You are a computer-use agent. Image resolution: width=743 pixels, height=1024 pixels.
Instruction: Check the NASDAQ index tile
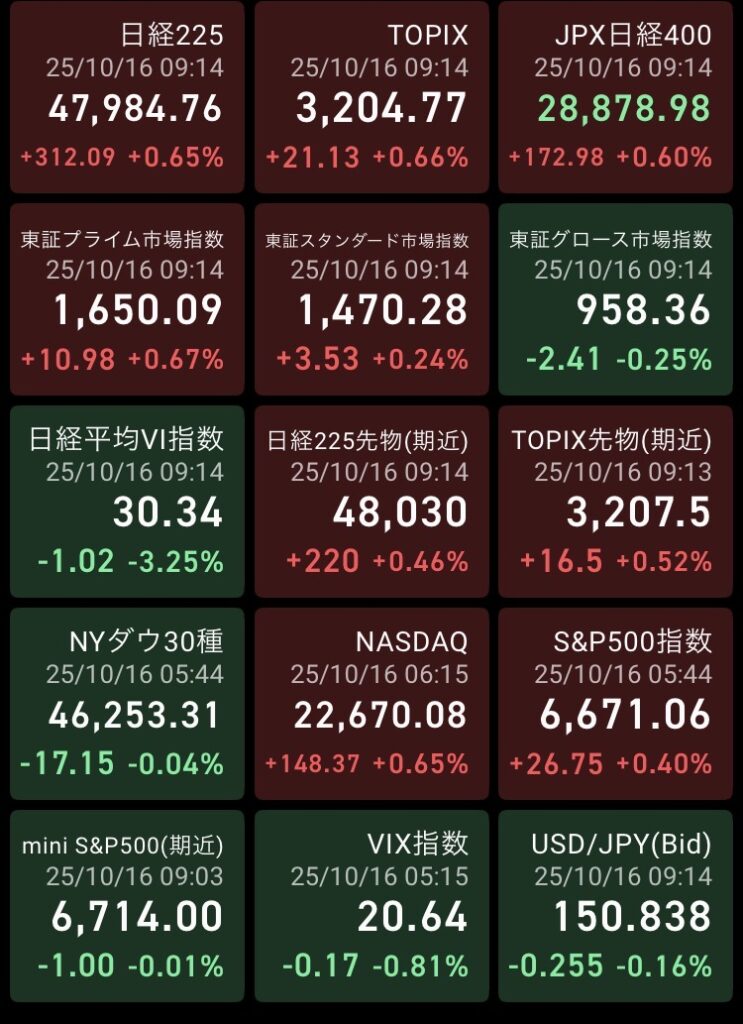371,703
